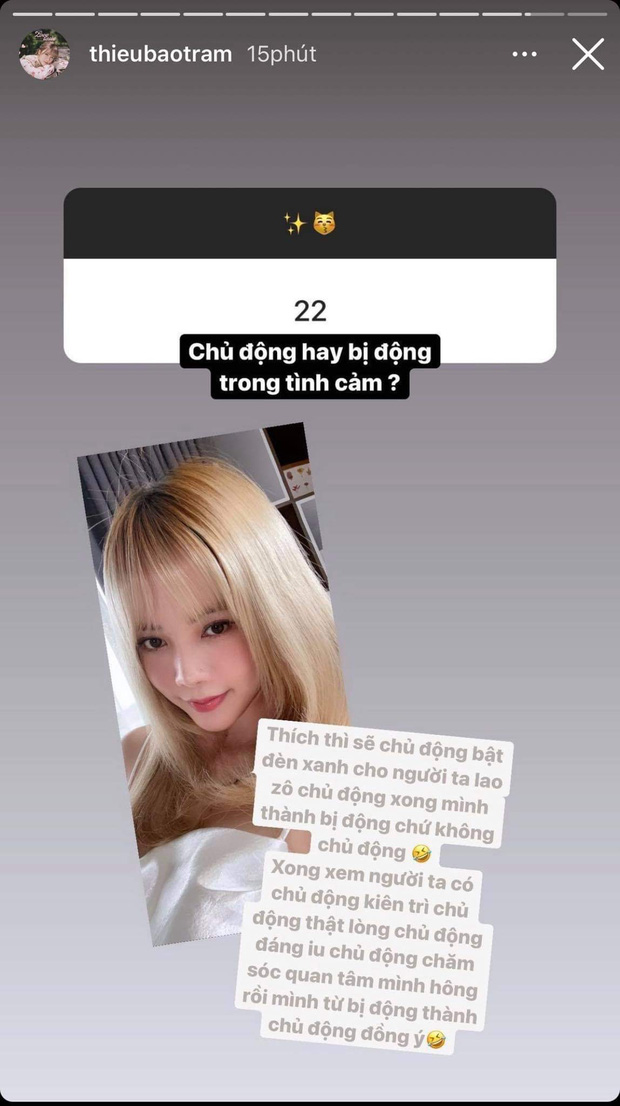The width and height of the screenshot is (620, 1106).
Task: Open thieubaotram's profile picture
Action: click(x=44, y=54)
